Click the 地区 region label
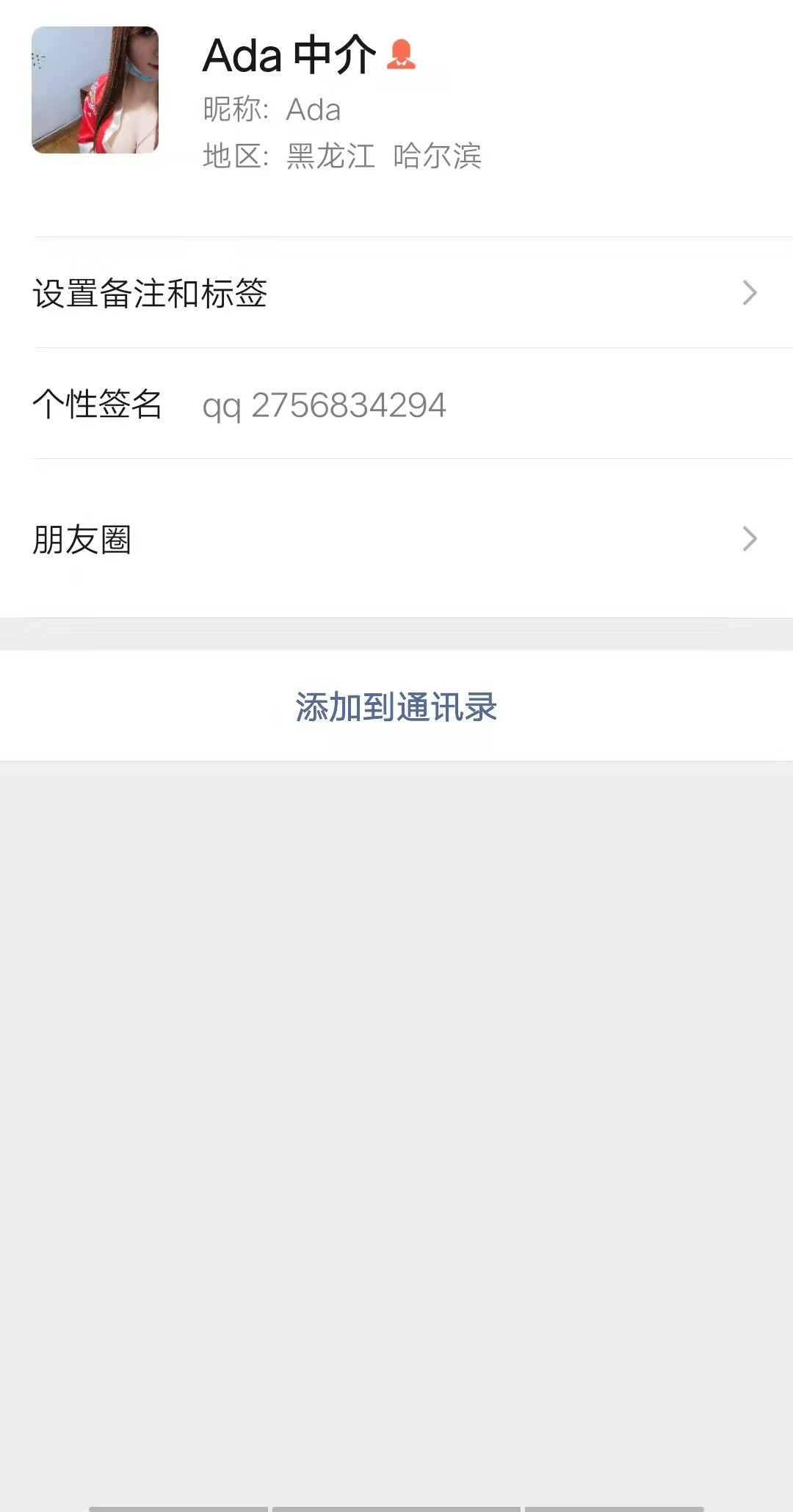The height and width of the screenshot is (1512, 793). [x=231, y=157]
